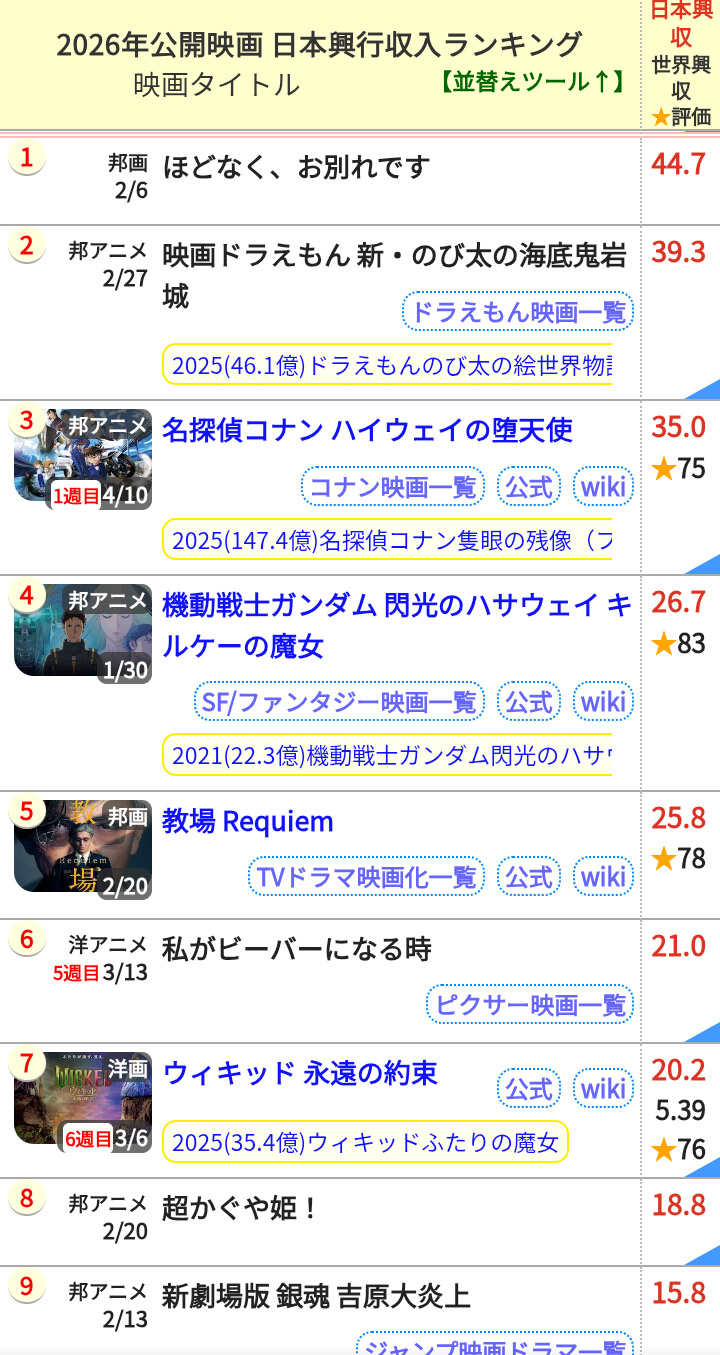Viewport: 720px width, 1355px height.
Task: View 2025 ウィキッドふたりの魔女 entry
Action: (365, 1142)
